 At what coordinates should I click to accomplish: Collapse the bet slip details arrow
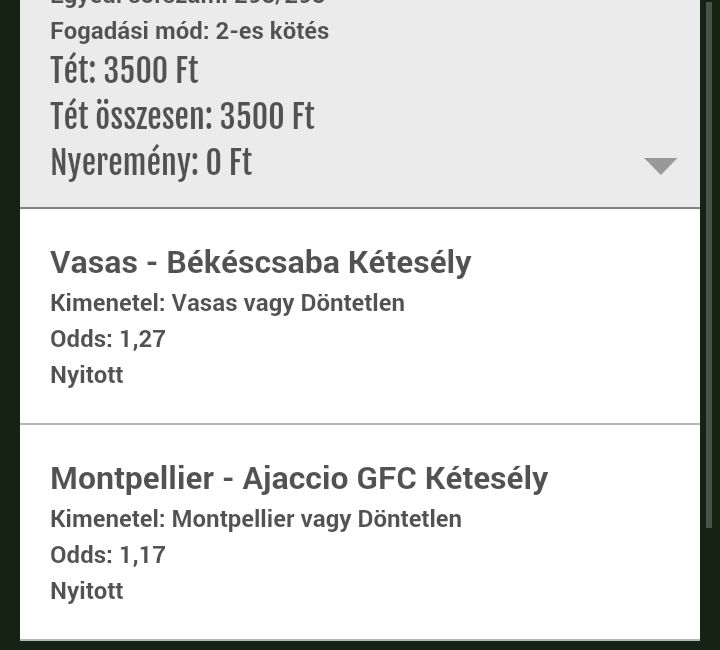(660, 166)
